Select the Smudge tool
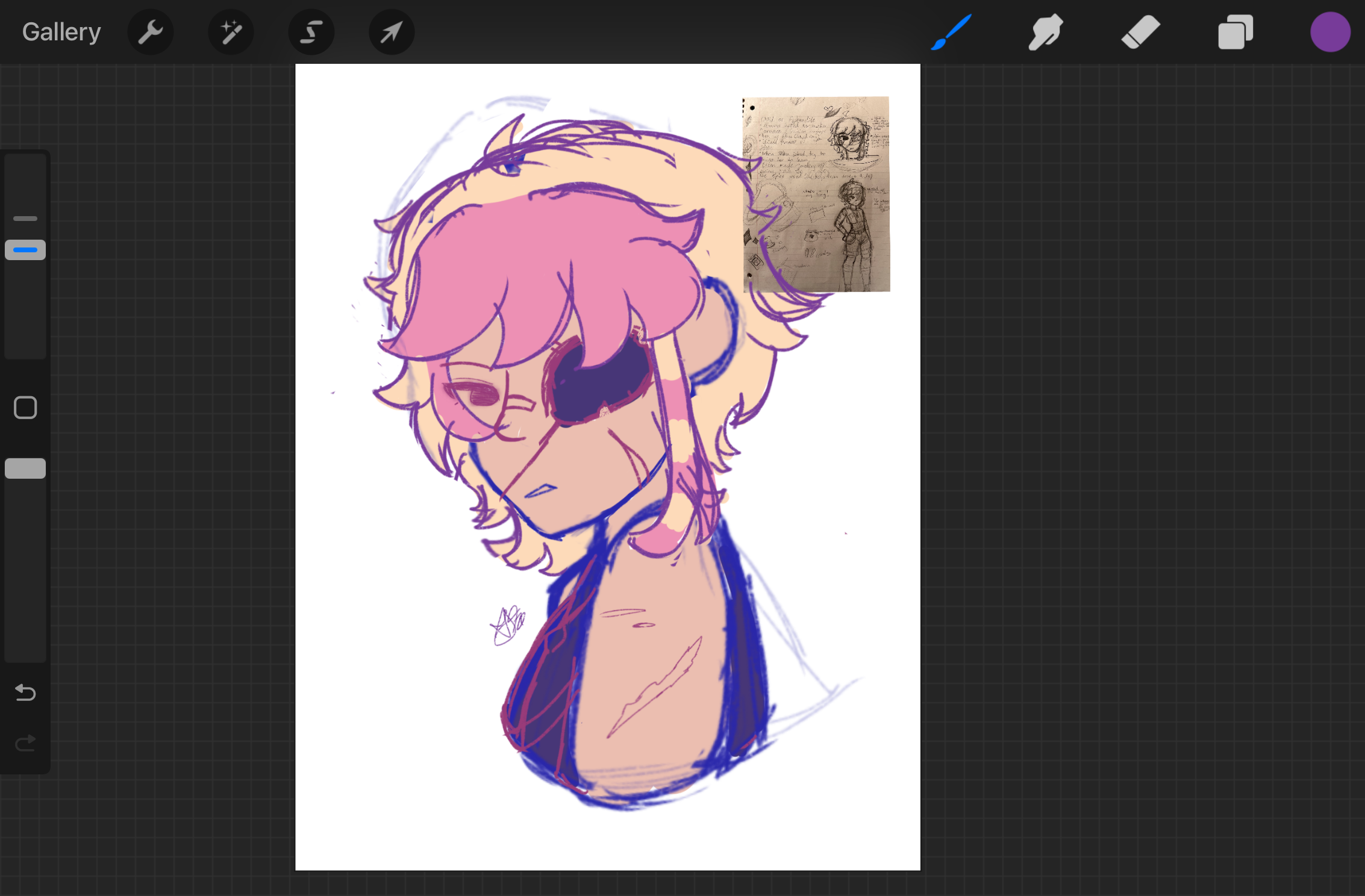The image size is (1365, 896). [x=1045, y=32]
